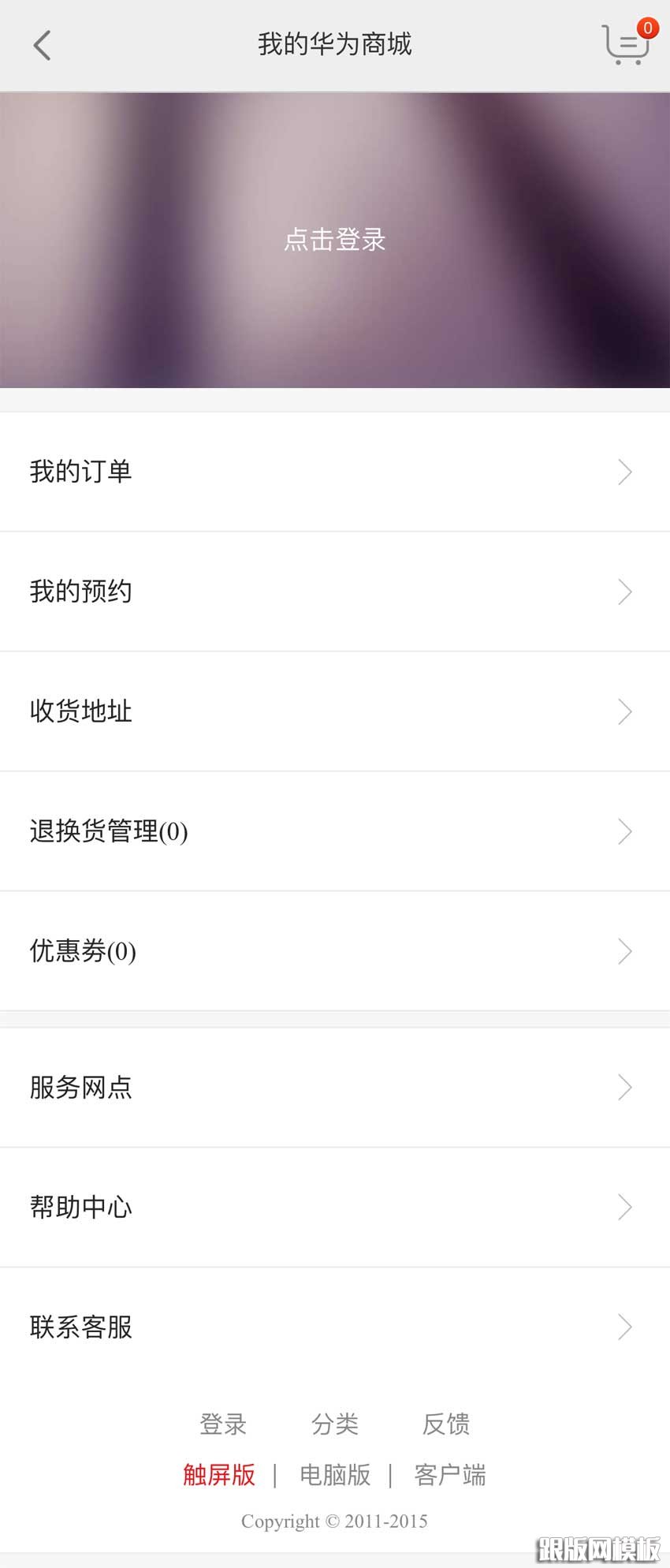
Task: Open 服务网点 service locations
Action: click(x=81, y=1088)
